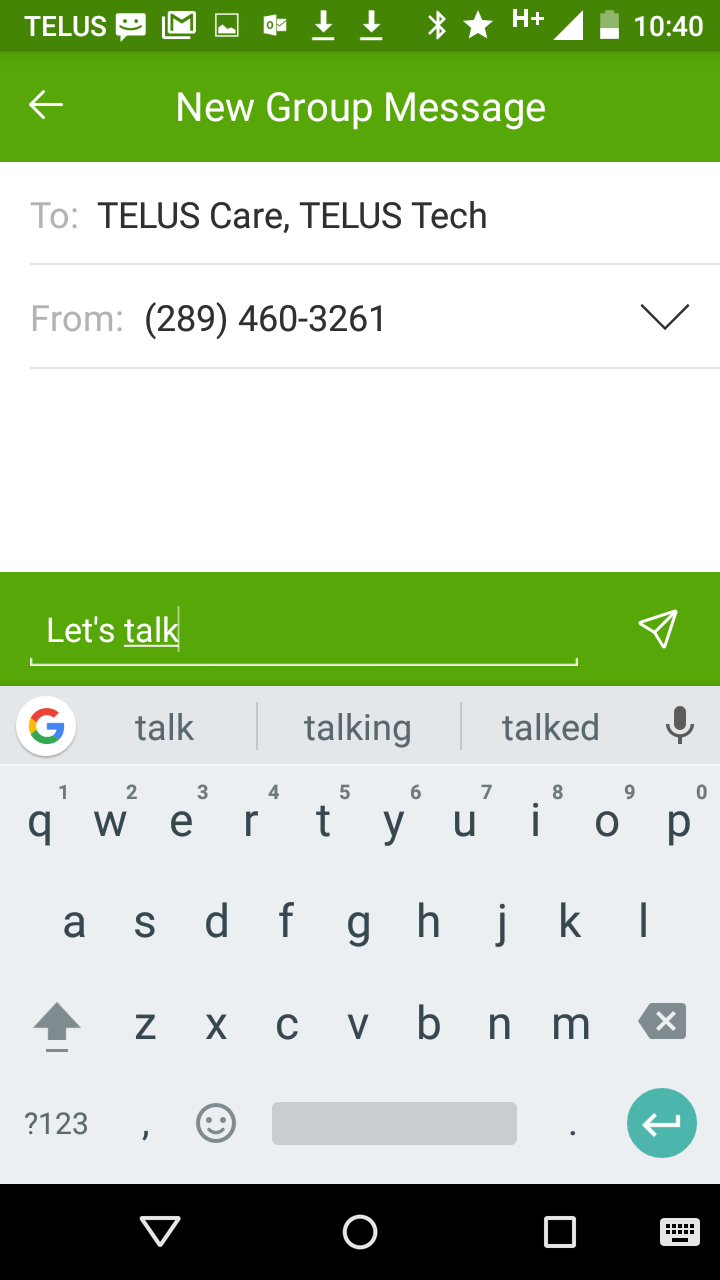Screen dimensions: 720x1280
Task: Go back from New Group Message
Action: pos(46,105)
